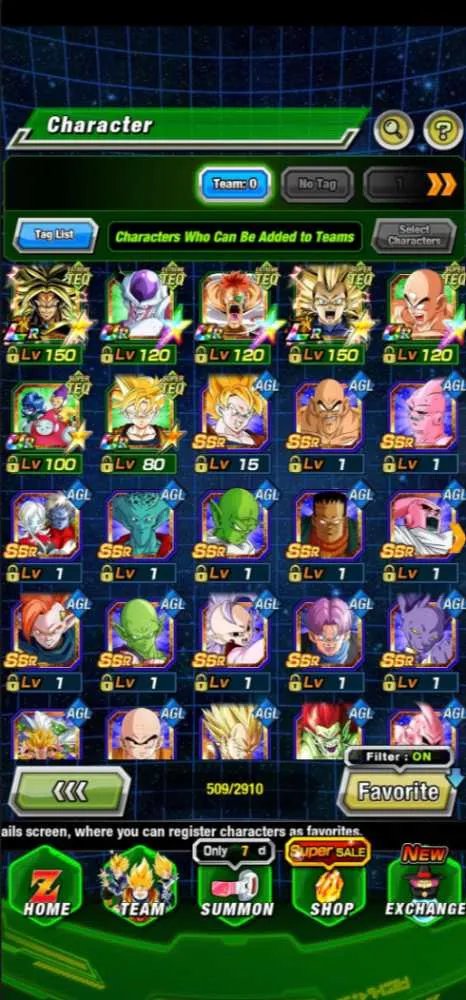Tap the orange double-arrow next button
The width and height of the screenshot is (466, 1000).
[441, 184]
